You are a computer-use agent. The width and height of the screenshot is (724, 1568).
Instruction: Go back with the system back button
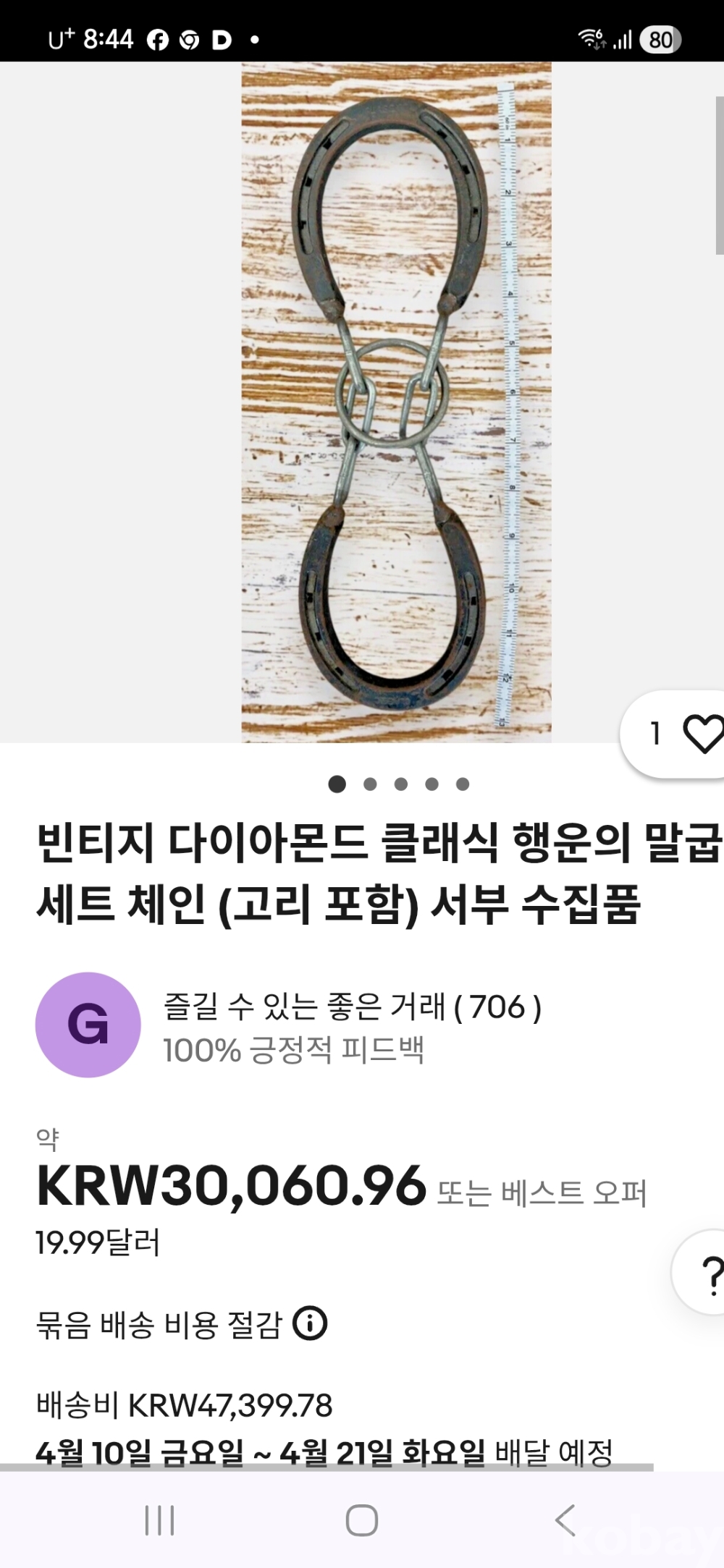click(565, 1520)
